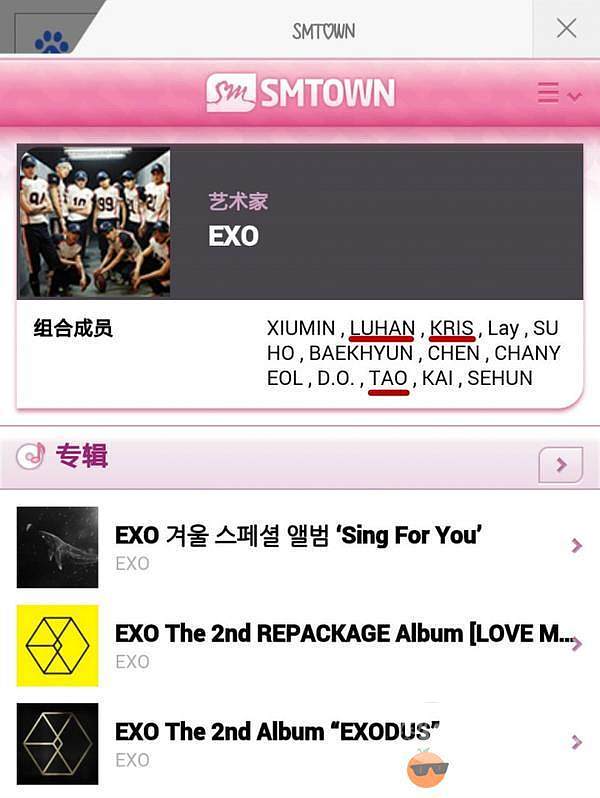Tap the SMTOWN header logo
Viewport: 600px width, 798px height.
coord(300,93)
